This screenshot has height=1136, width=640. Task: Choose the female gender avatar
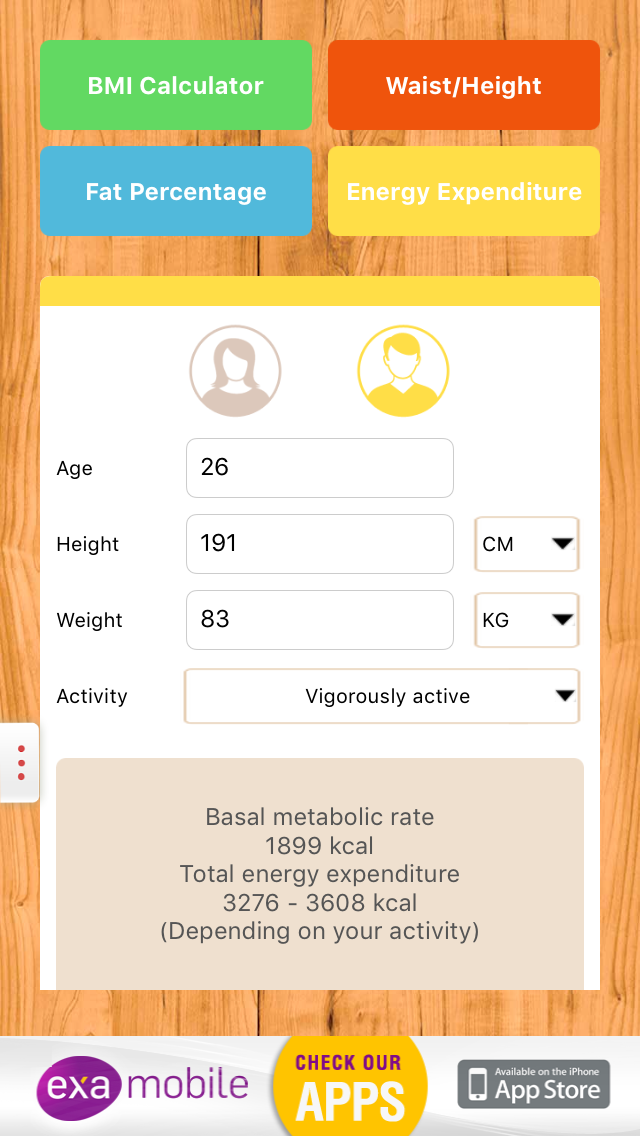236,371
